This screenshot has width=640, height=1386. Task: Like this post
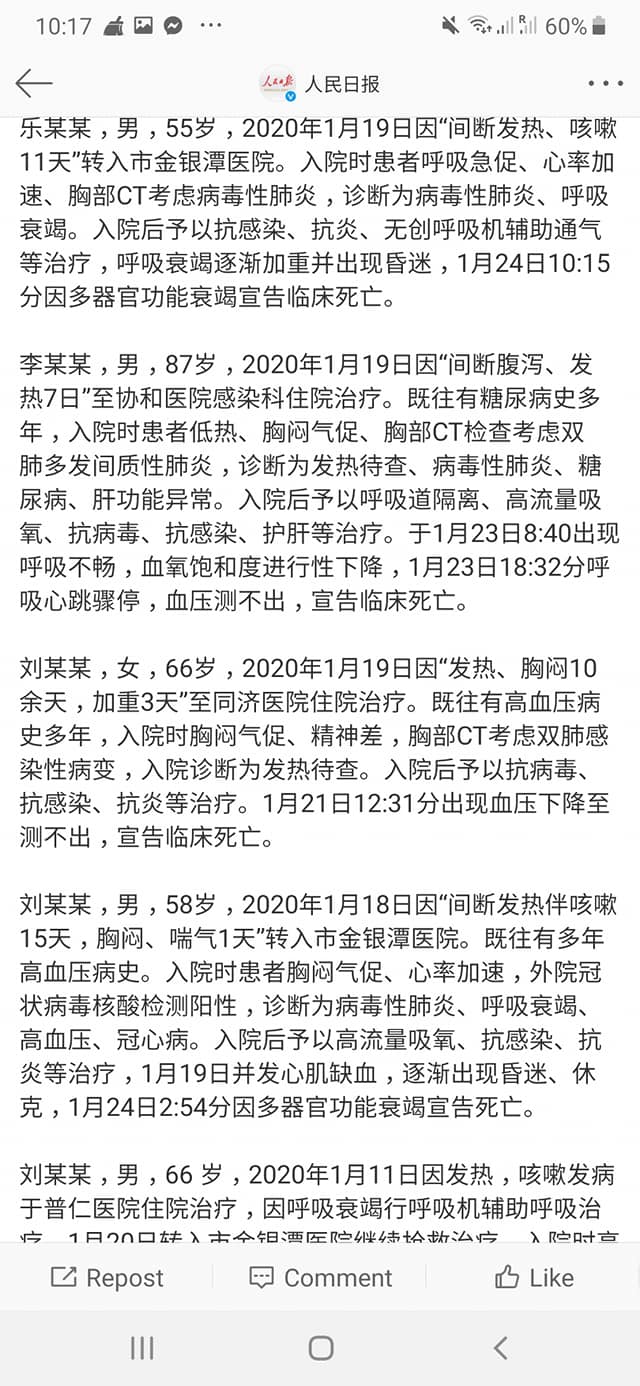click(534, 1277)
